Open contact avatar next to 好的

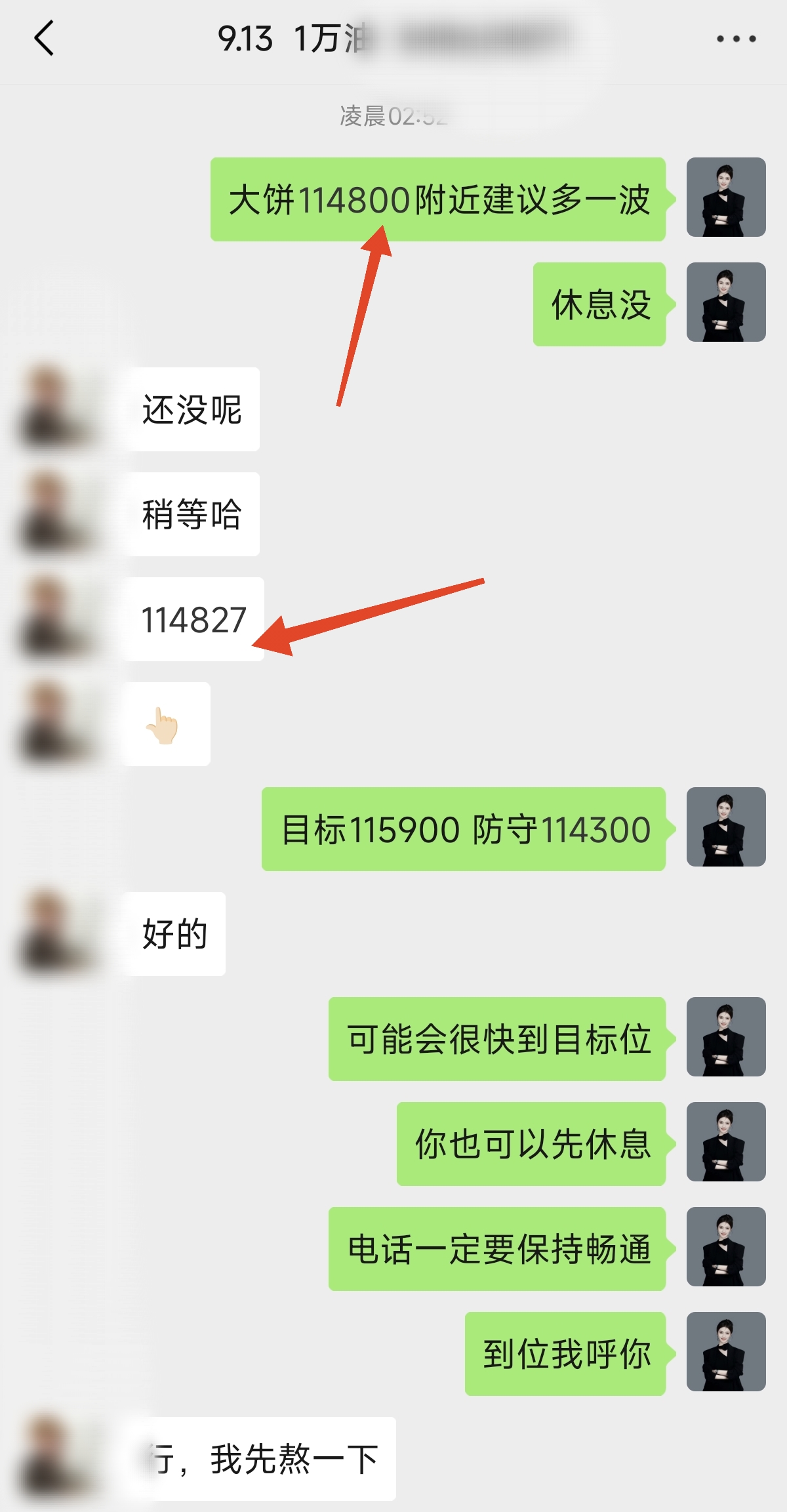52,933
